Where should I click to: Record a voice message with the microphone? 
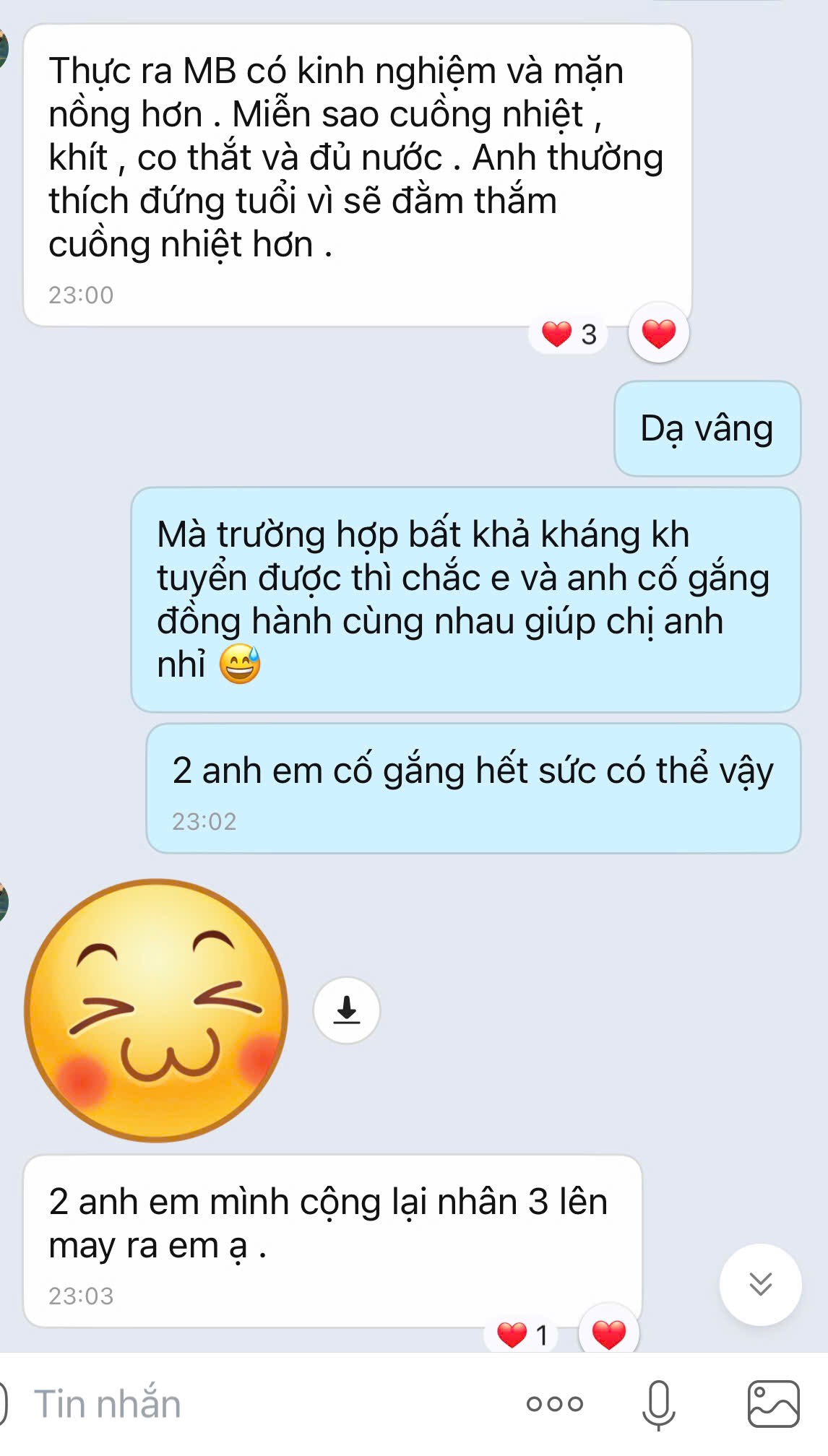pyautogui.click(x=658, y=1404)
